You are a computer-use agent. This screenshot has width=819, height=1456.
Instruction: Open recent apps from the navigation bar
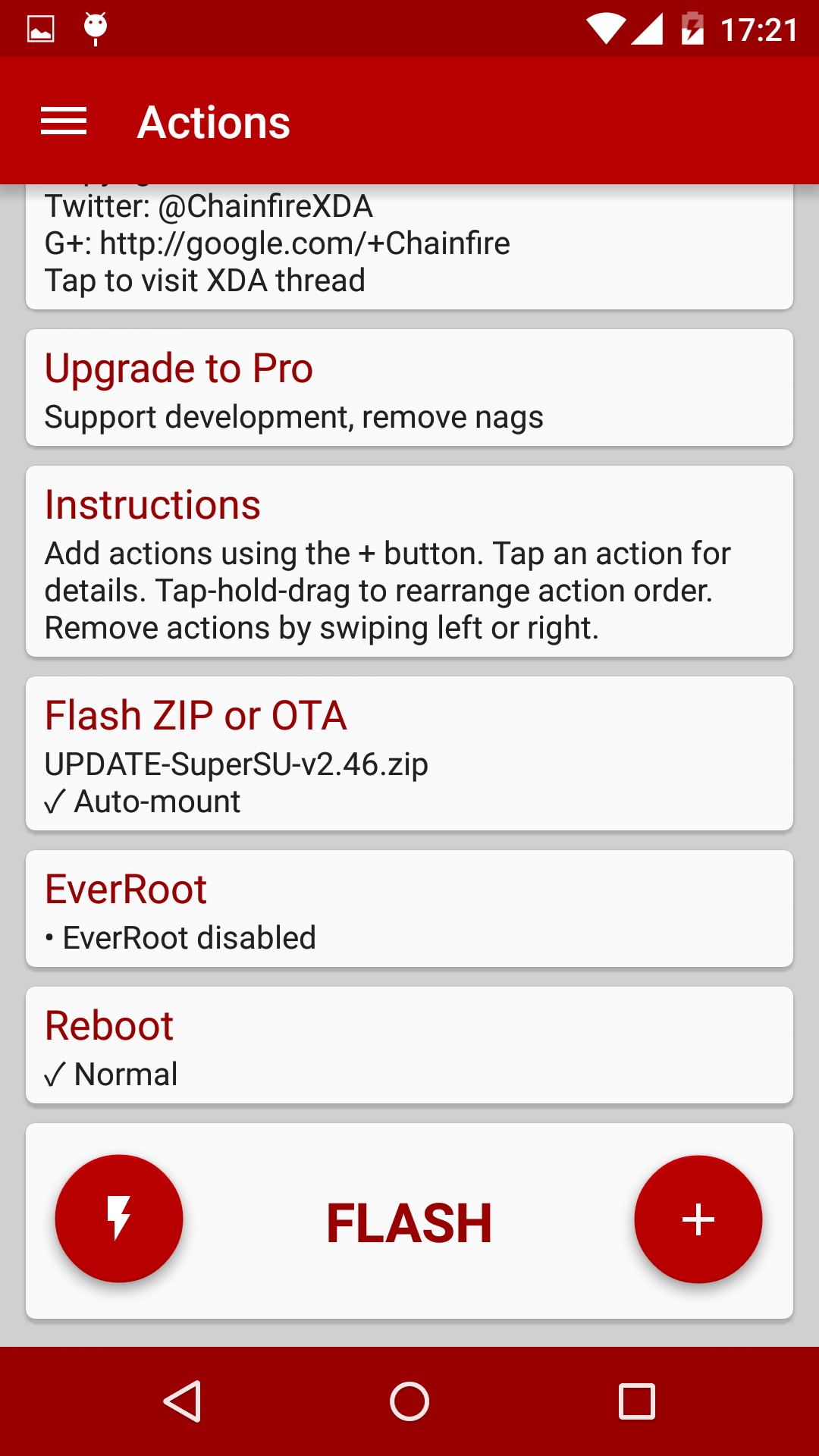[x=637, y=1401]
